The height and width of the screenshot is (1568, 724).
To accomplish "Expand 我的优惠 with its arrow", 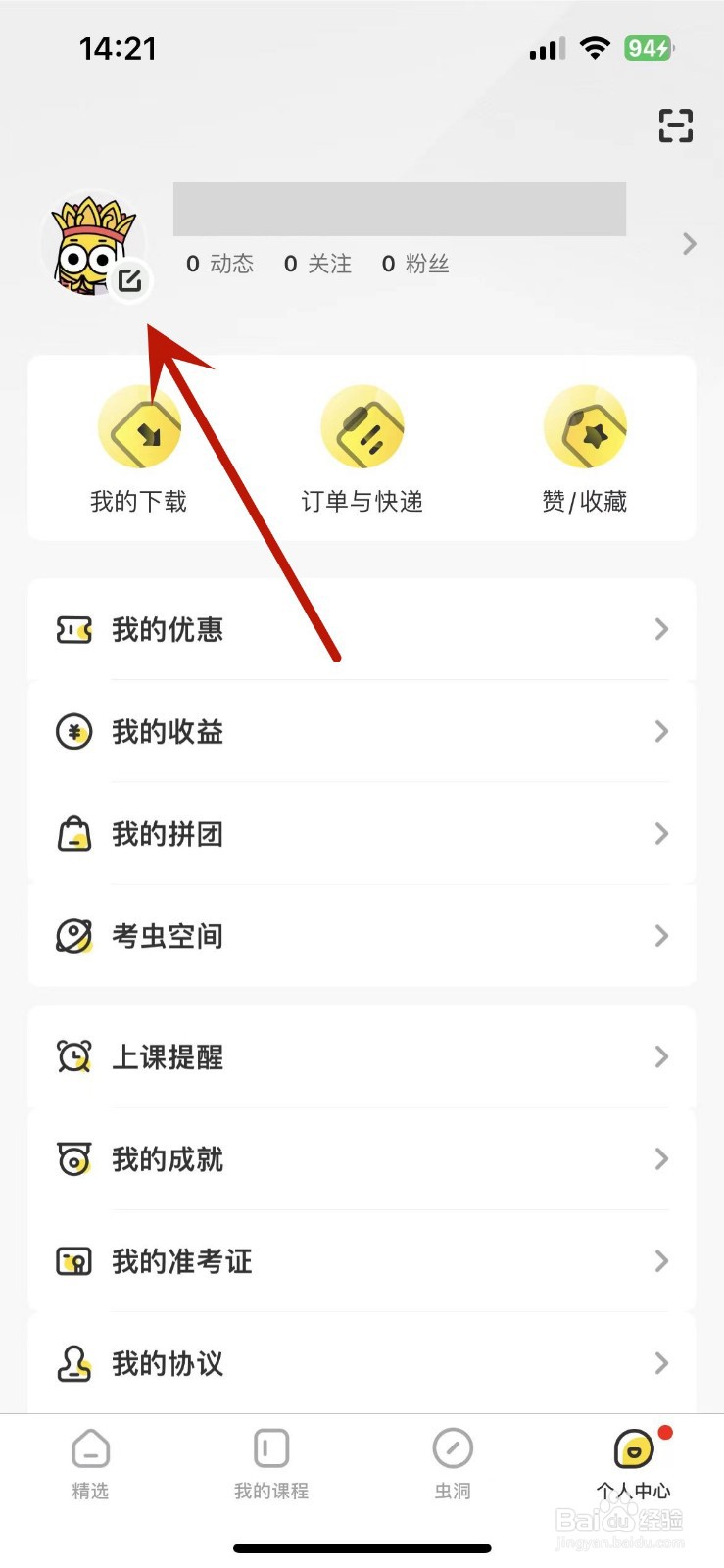I will click(659, 629).
